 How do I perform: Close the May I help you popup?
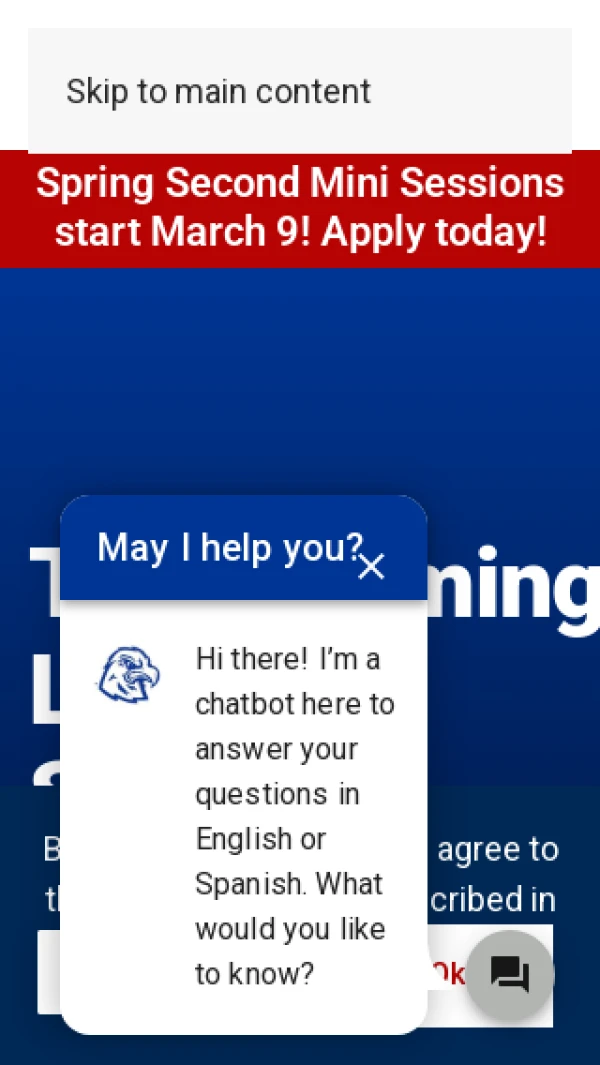(x=371, y=566)
